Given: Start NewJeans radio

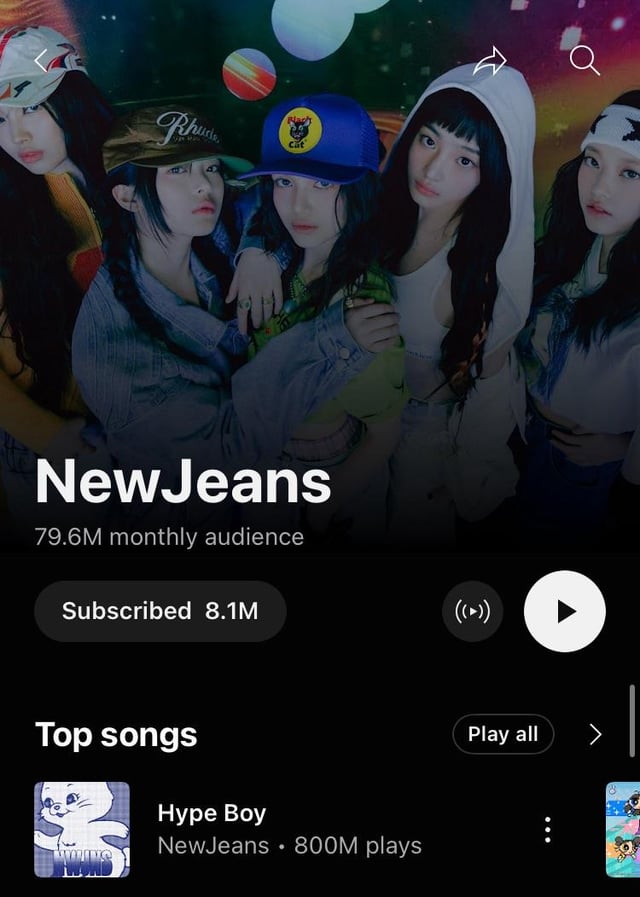Looking at the screenshot, I should [x=473, y=611].
